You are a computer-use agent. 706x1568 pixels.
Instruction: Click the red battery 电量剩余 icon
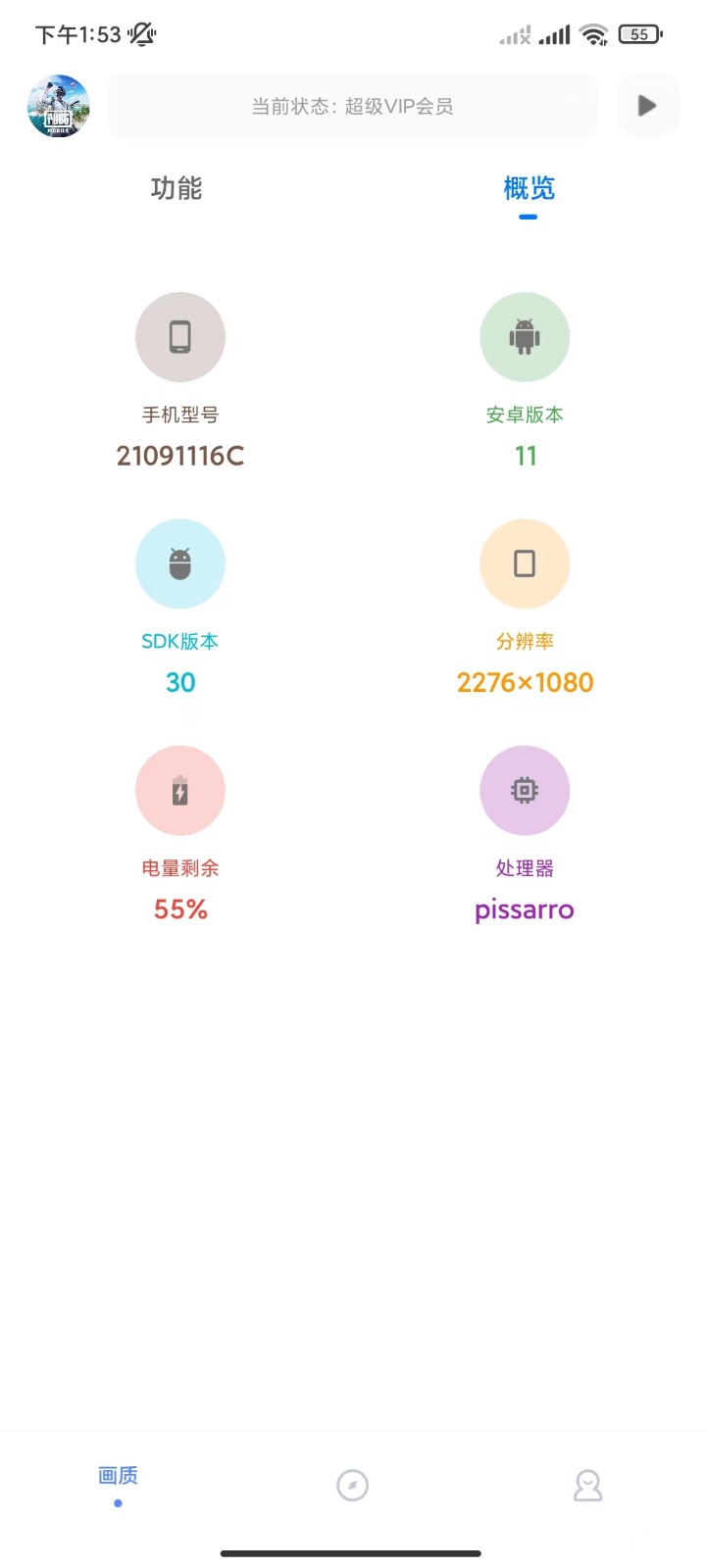(x=180, y=791)
